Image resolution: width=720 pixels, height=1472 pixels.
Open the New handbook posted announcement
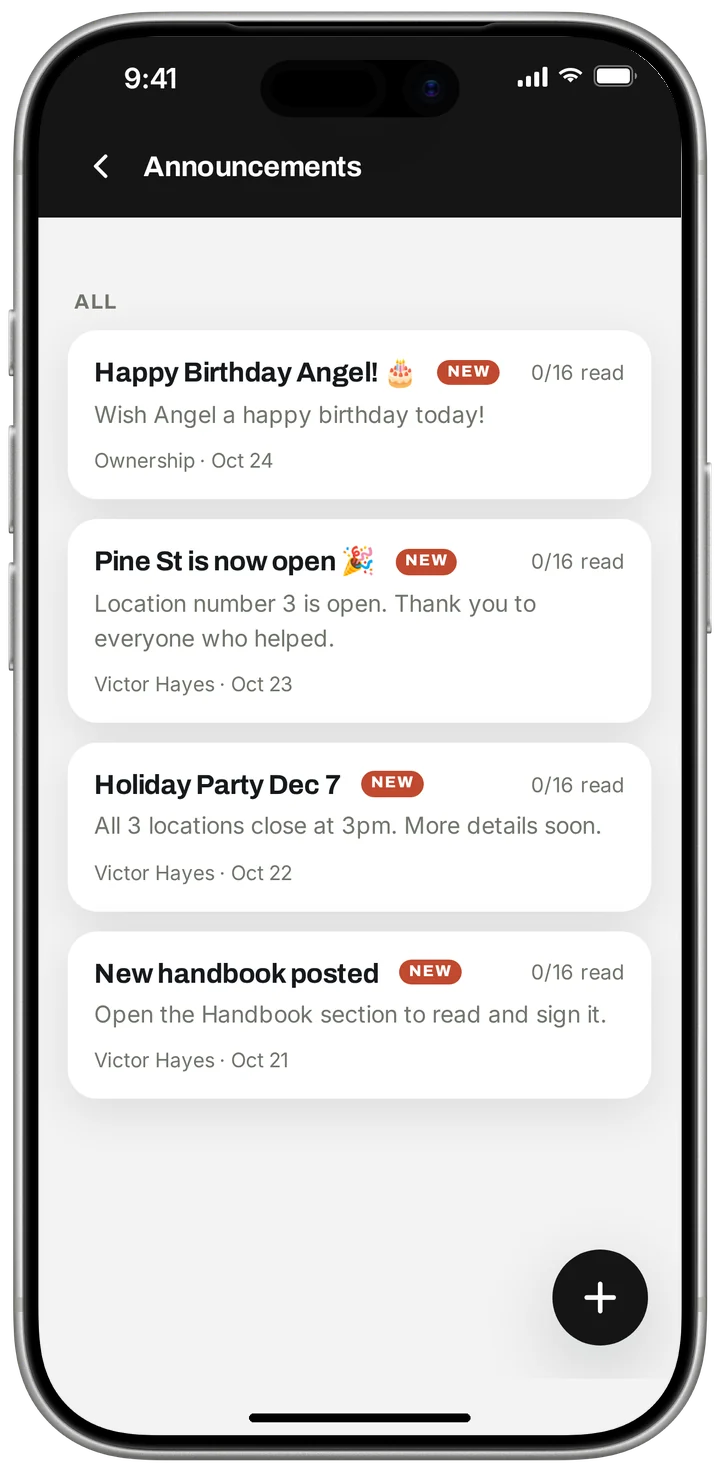[359, 1015]
